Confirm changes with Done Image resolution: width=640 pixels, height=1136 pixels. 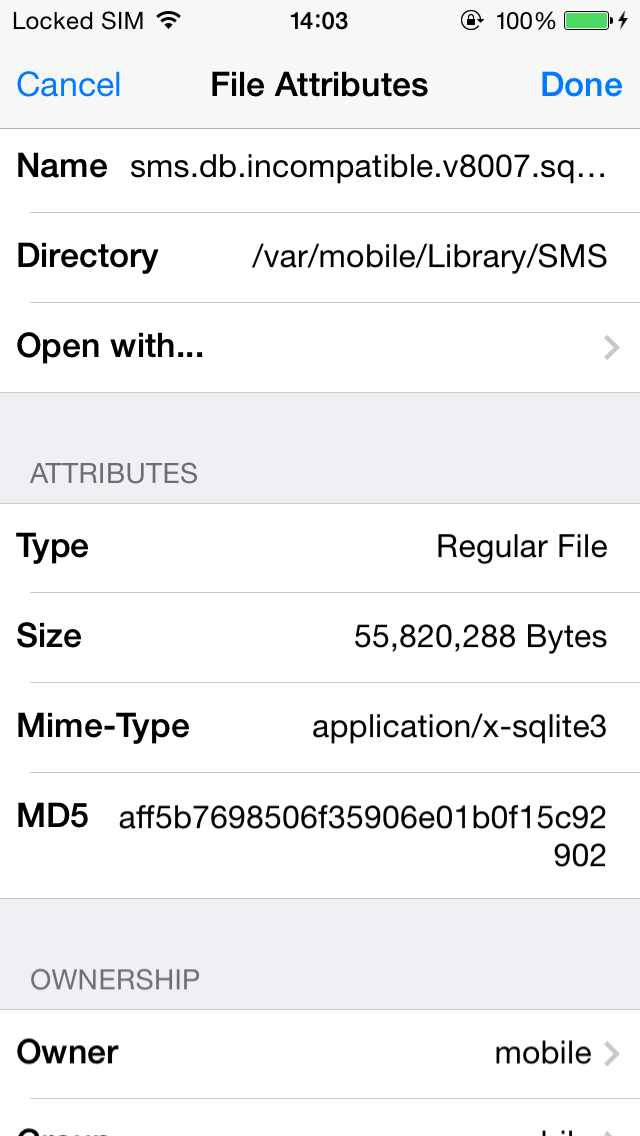[x=581, y=85]
